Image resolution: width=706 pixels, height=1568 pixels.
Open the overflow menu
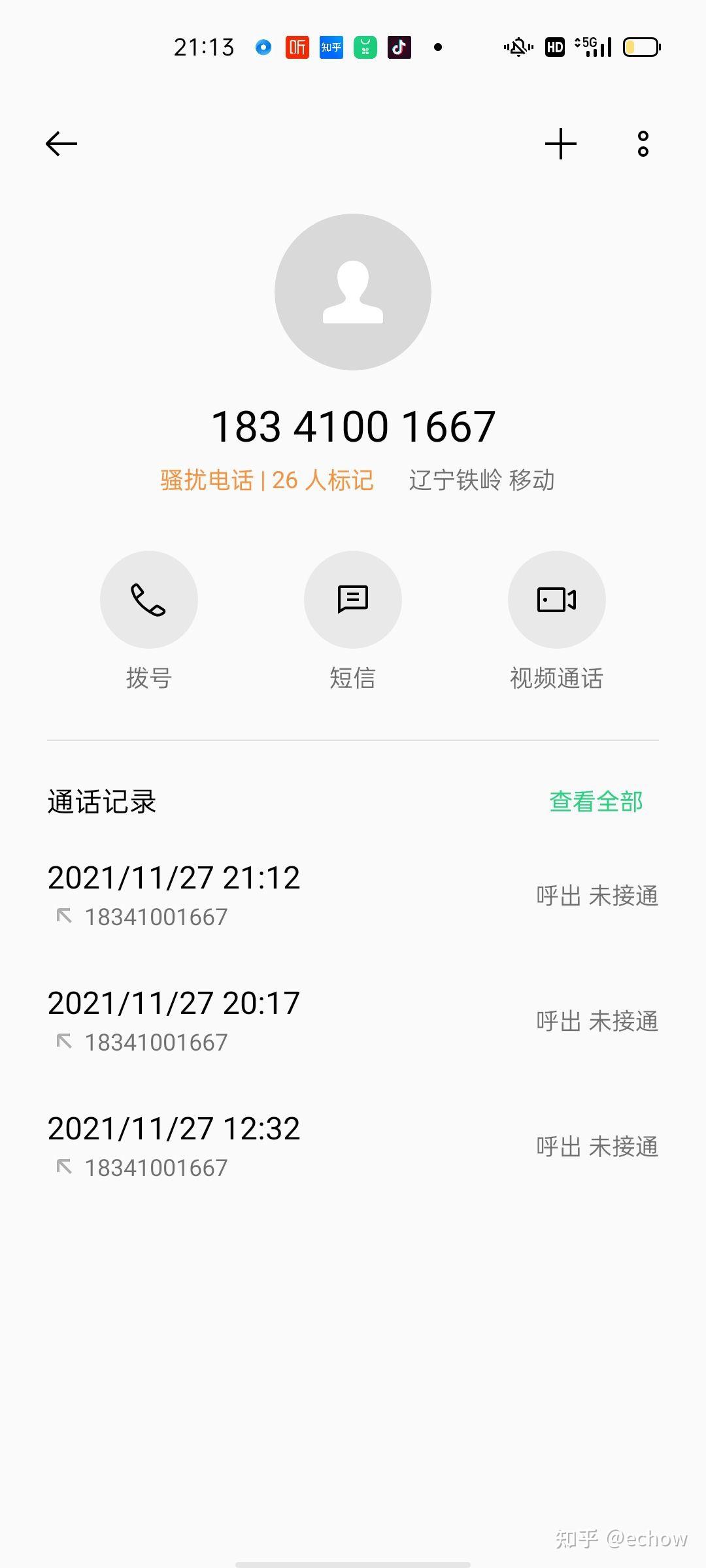pyautogui.click(x=643, y=144)
